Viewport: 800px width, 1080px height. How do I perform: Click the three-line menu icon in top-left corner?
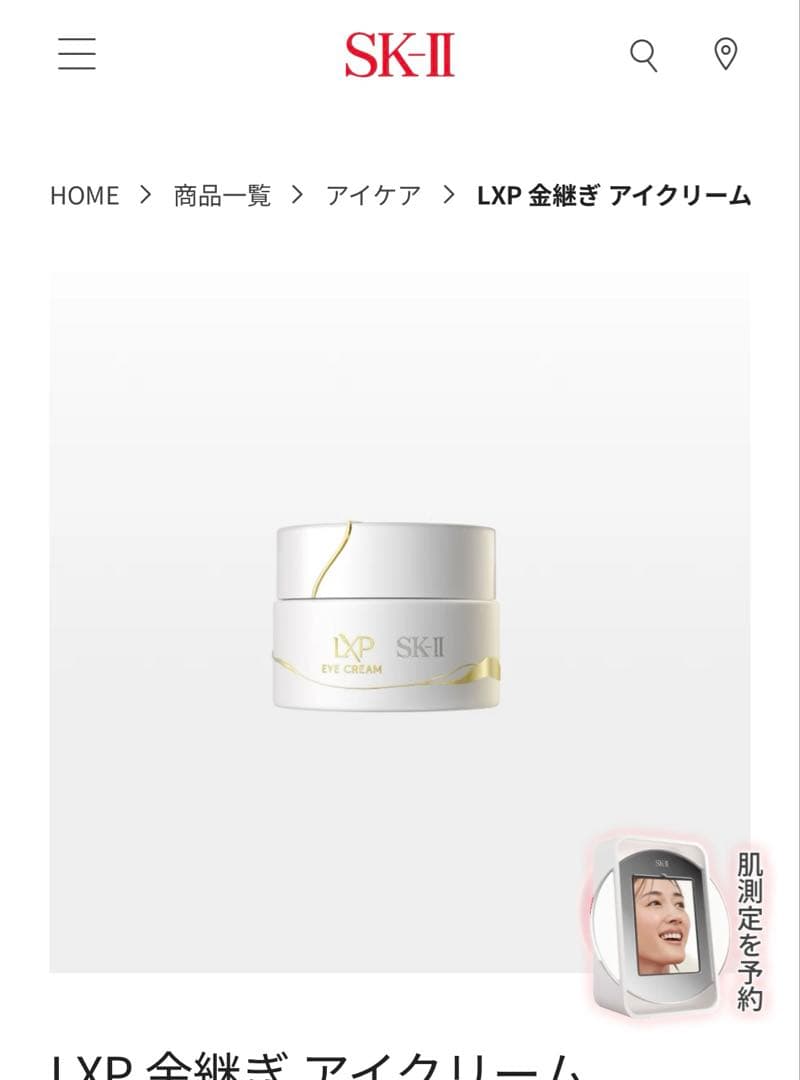tap(77, 57)
